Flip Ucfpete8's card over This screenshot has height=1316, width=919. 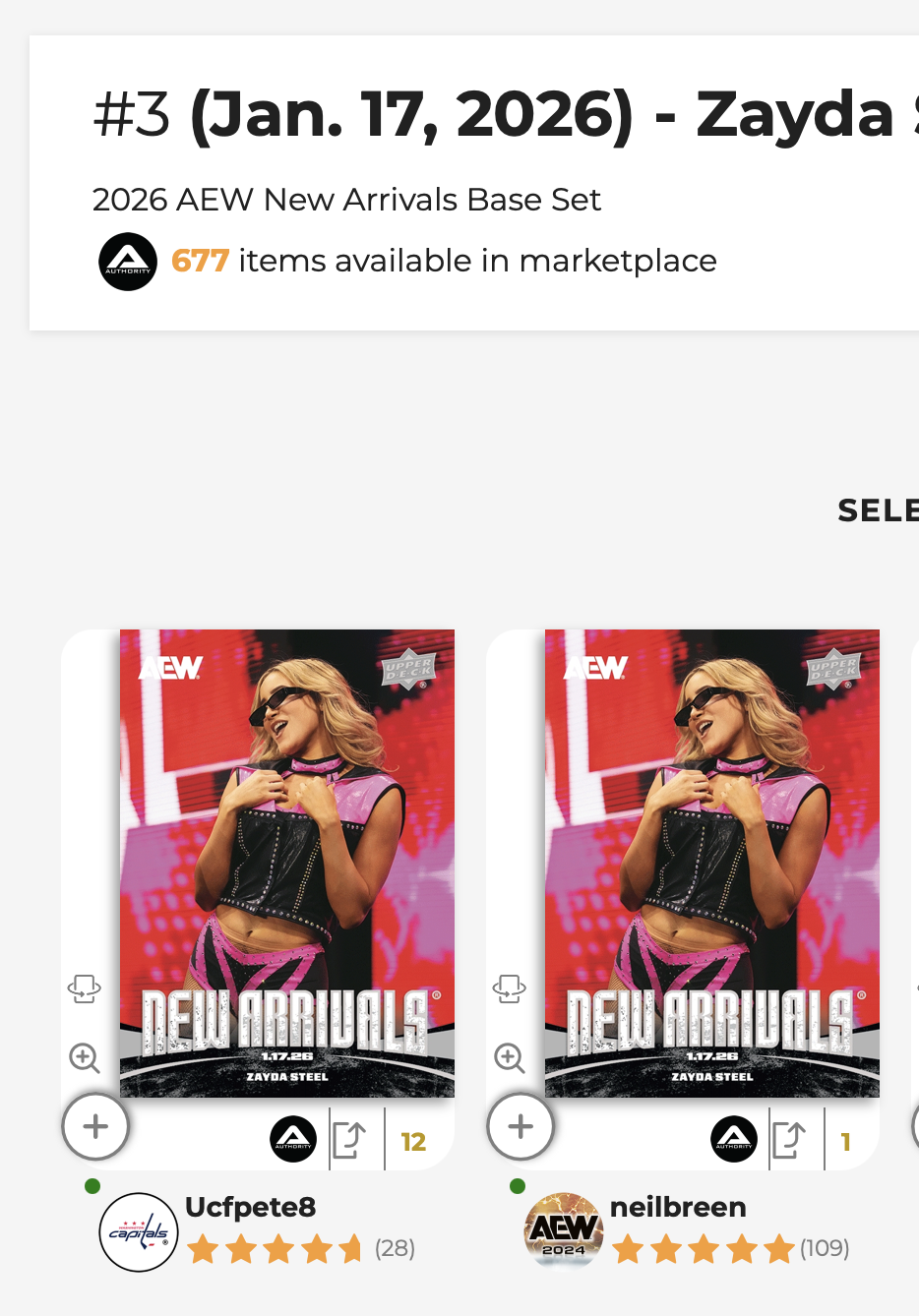click(85, 987)
